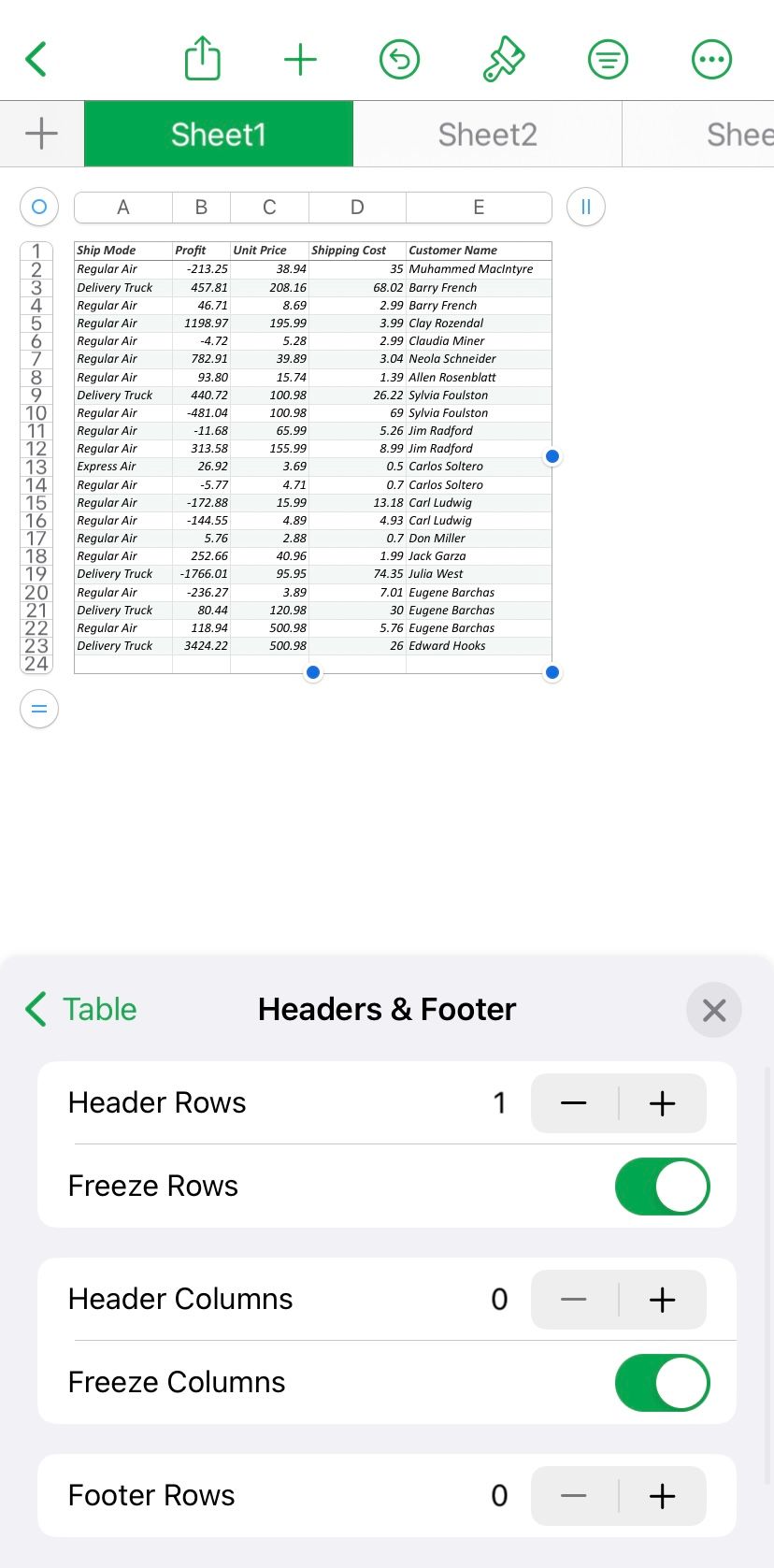This screenshot has width=774, height=1568.
Task: Switch to Sheet2
Action: pyautogui.click(x=487, y=133)
